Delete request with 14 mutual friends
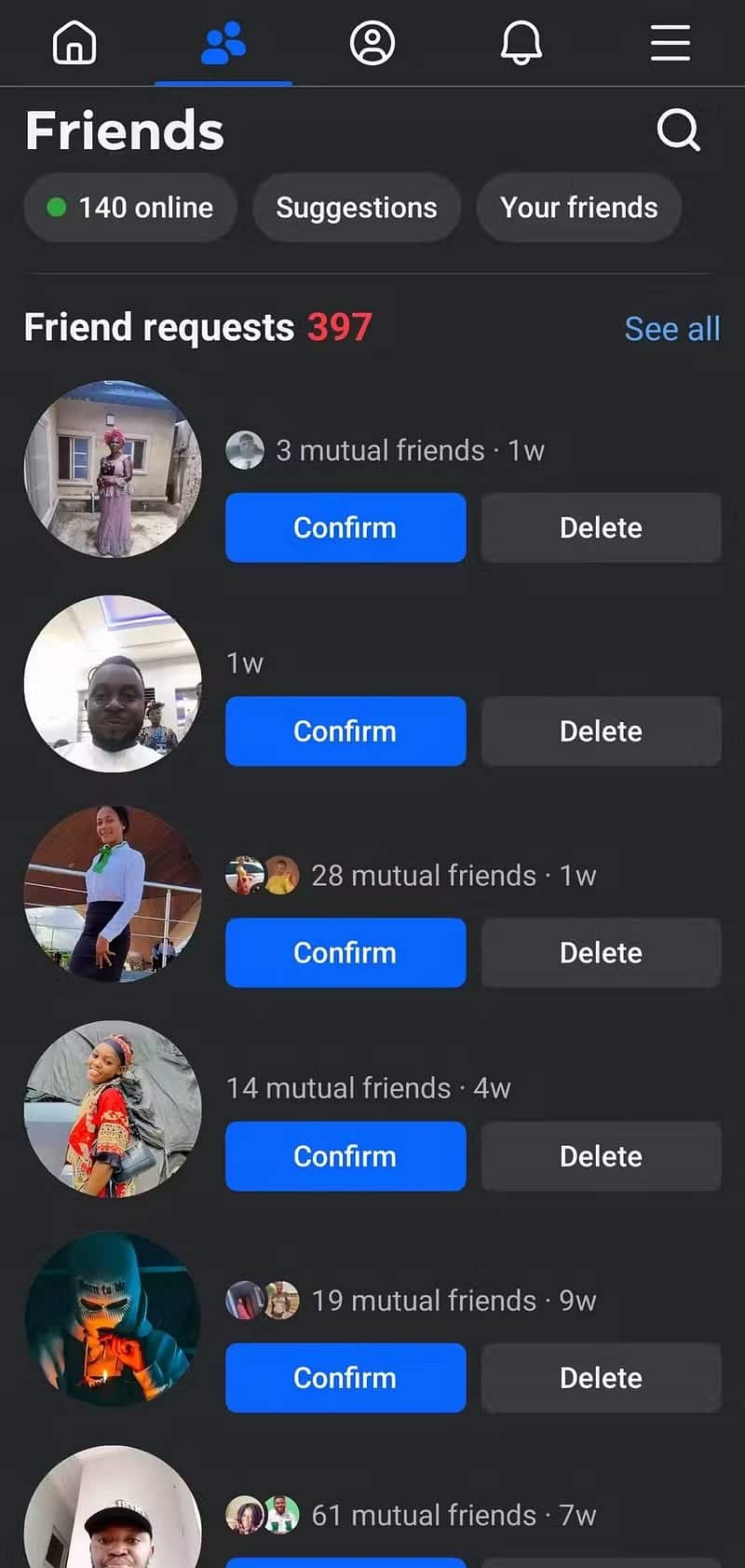 (601, 1156)
